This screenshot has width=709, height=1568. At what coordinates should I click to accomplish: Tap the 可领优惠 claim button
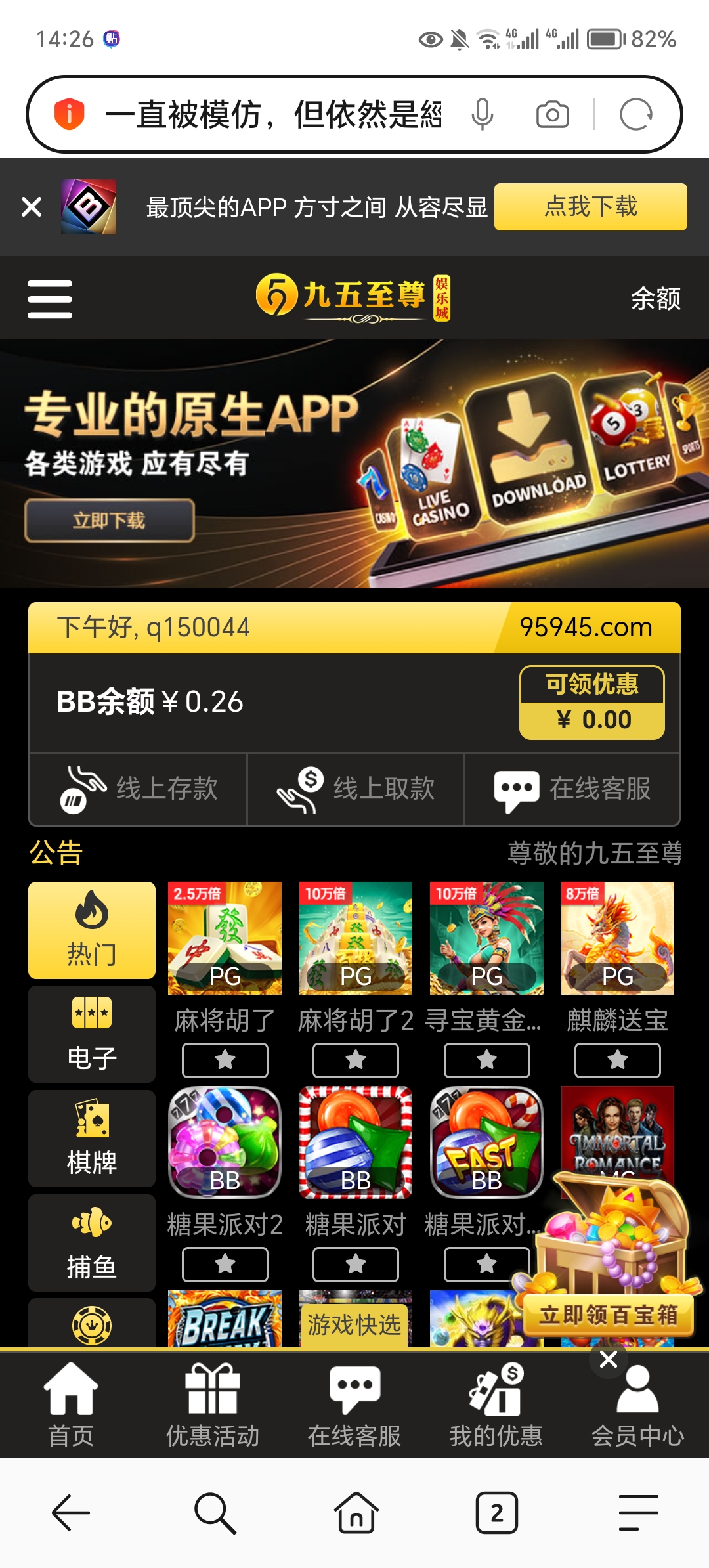pos(591,703)
